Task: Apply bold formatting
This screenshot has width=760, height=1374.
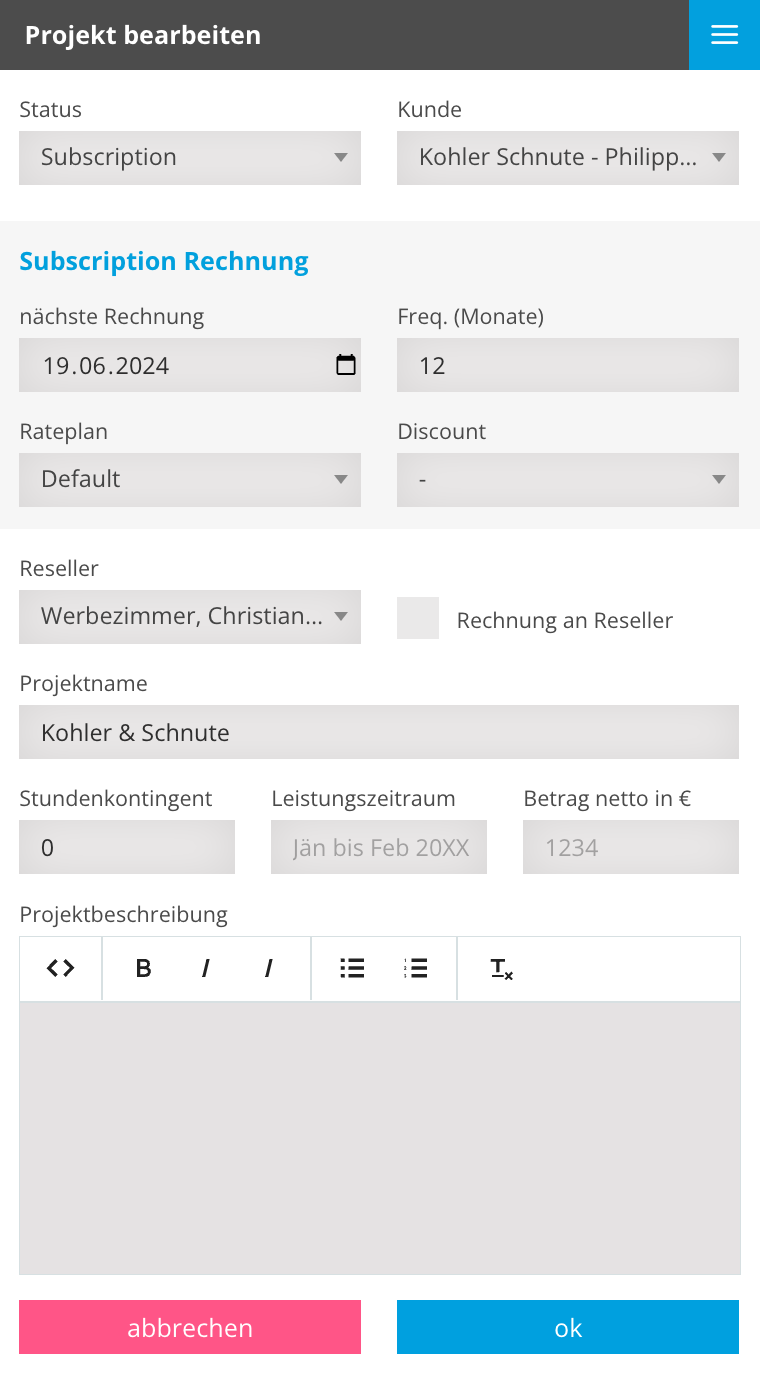Action: [x=143, y=968]
